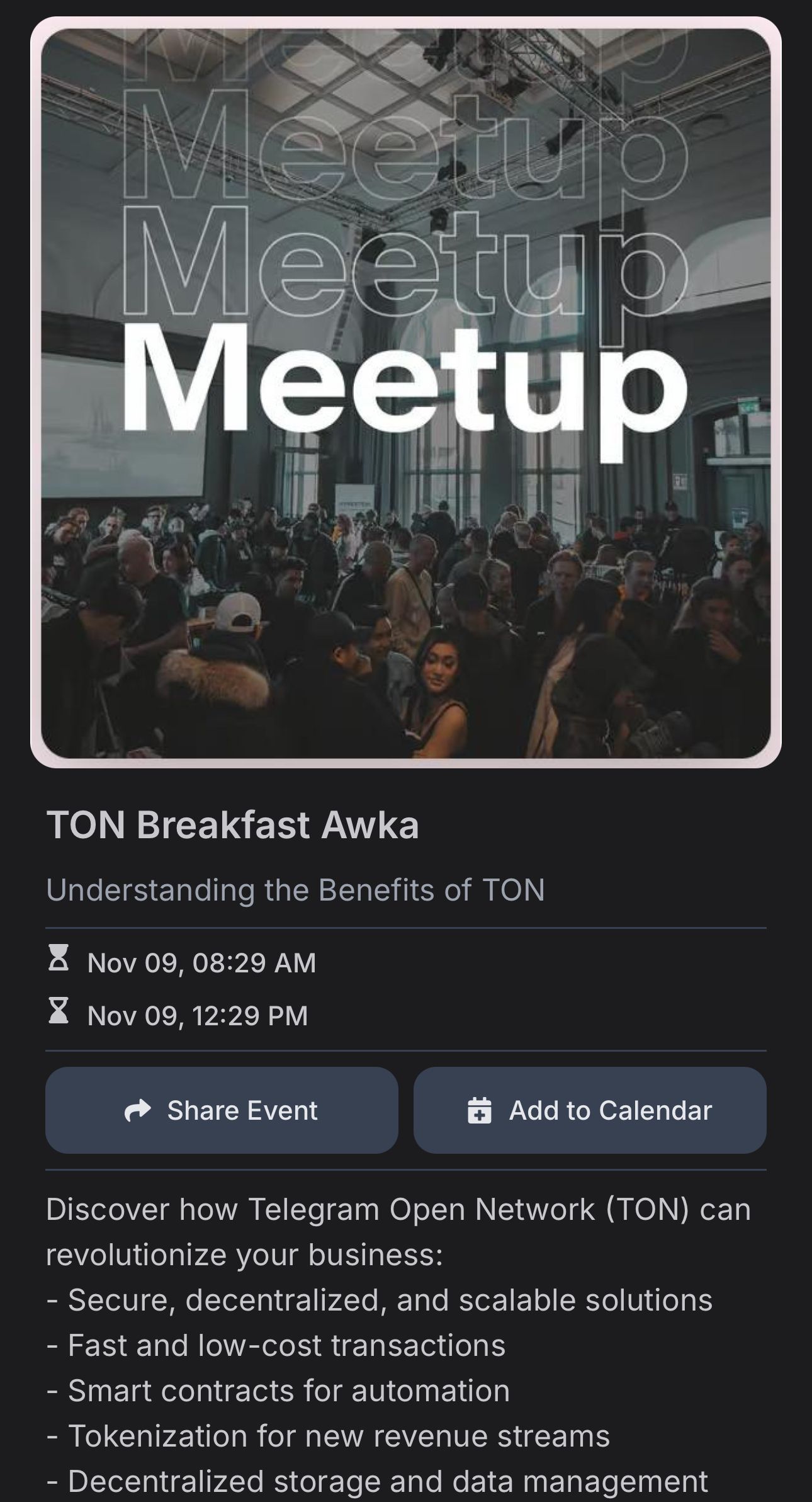This screenshot has width=812, height=1502.
Task: Share the TON Breakfast Awka event
Action: 222,1110
